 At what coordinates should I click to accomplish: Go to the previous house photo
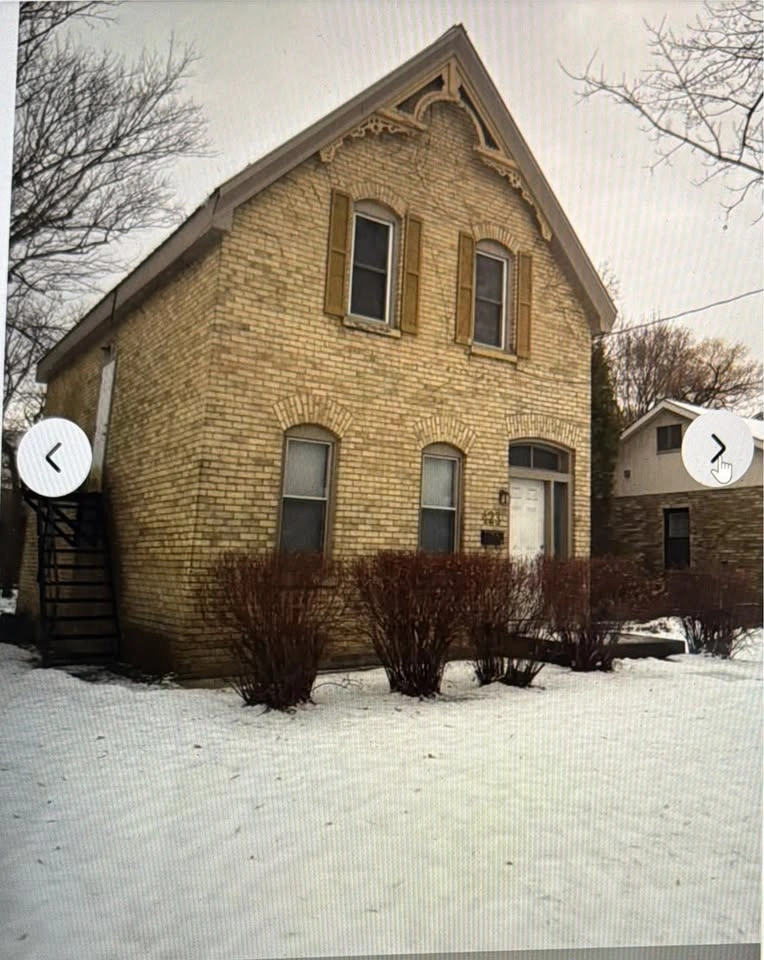(54, 457)
